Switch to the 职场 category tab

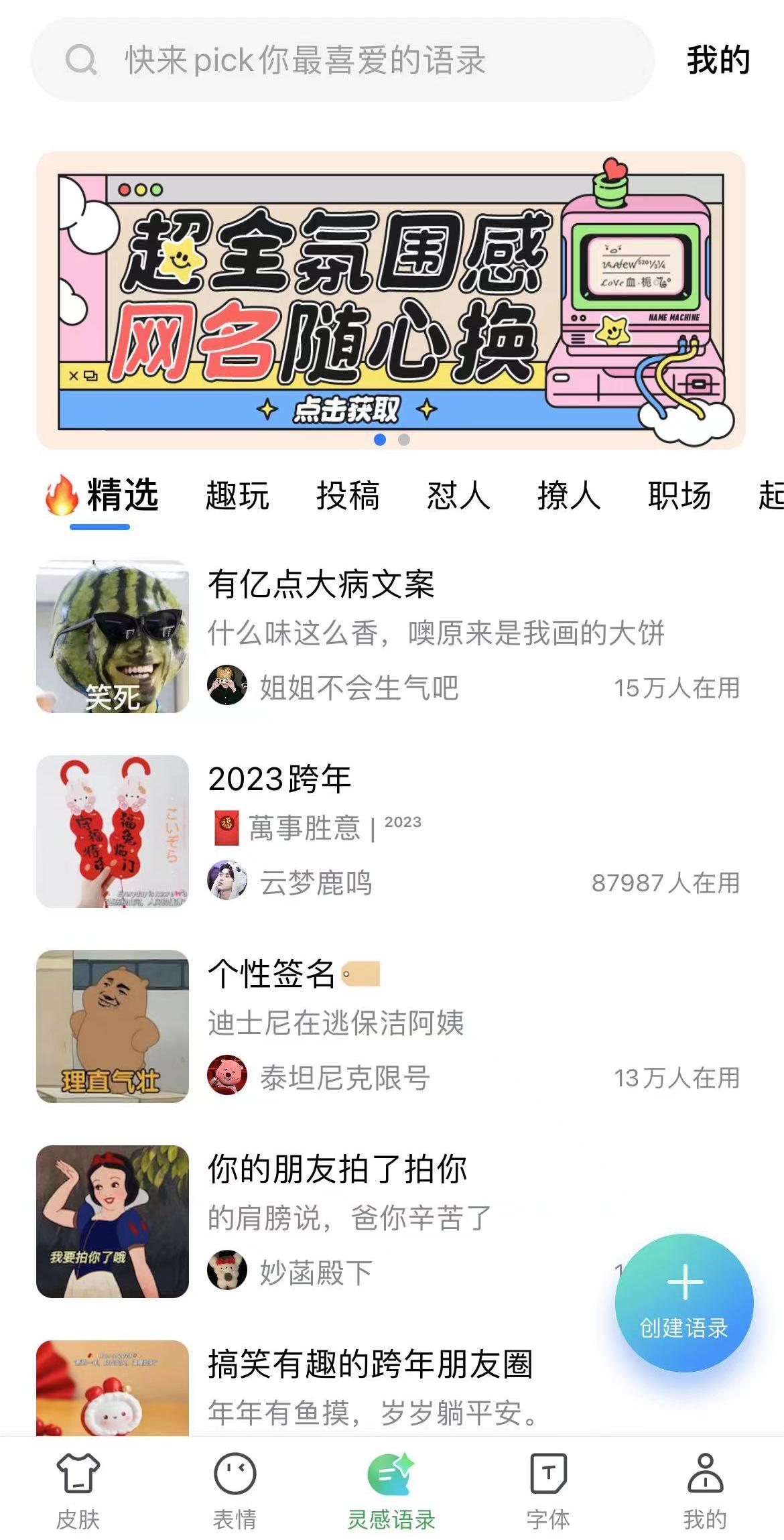click(679, 497)
